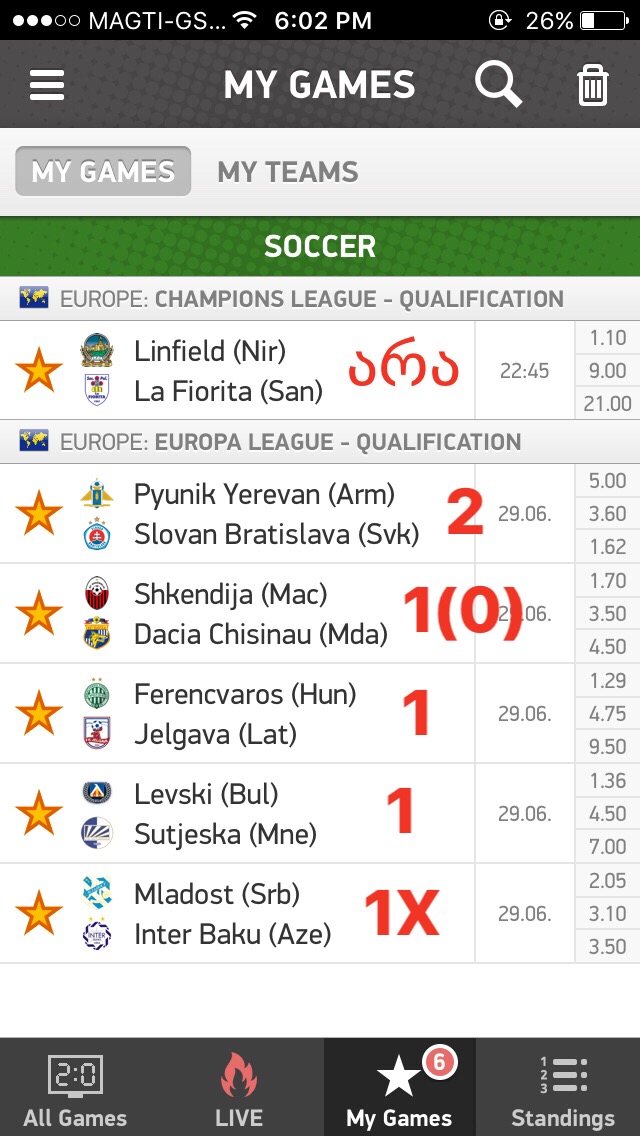Remove the Mladost game from favorites
Image resolution: width=640 pixels, height=1136 pixels.
pyautogui.click(x=39, y=914)
